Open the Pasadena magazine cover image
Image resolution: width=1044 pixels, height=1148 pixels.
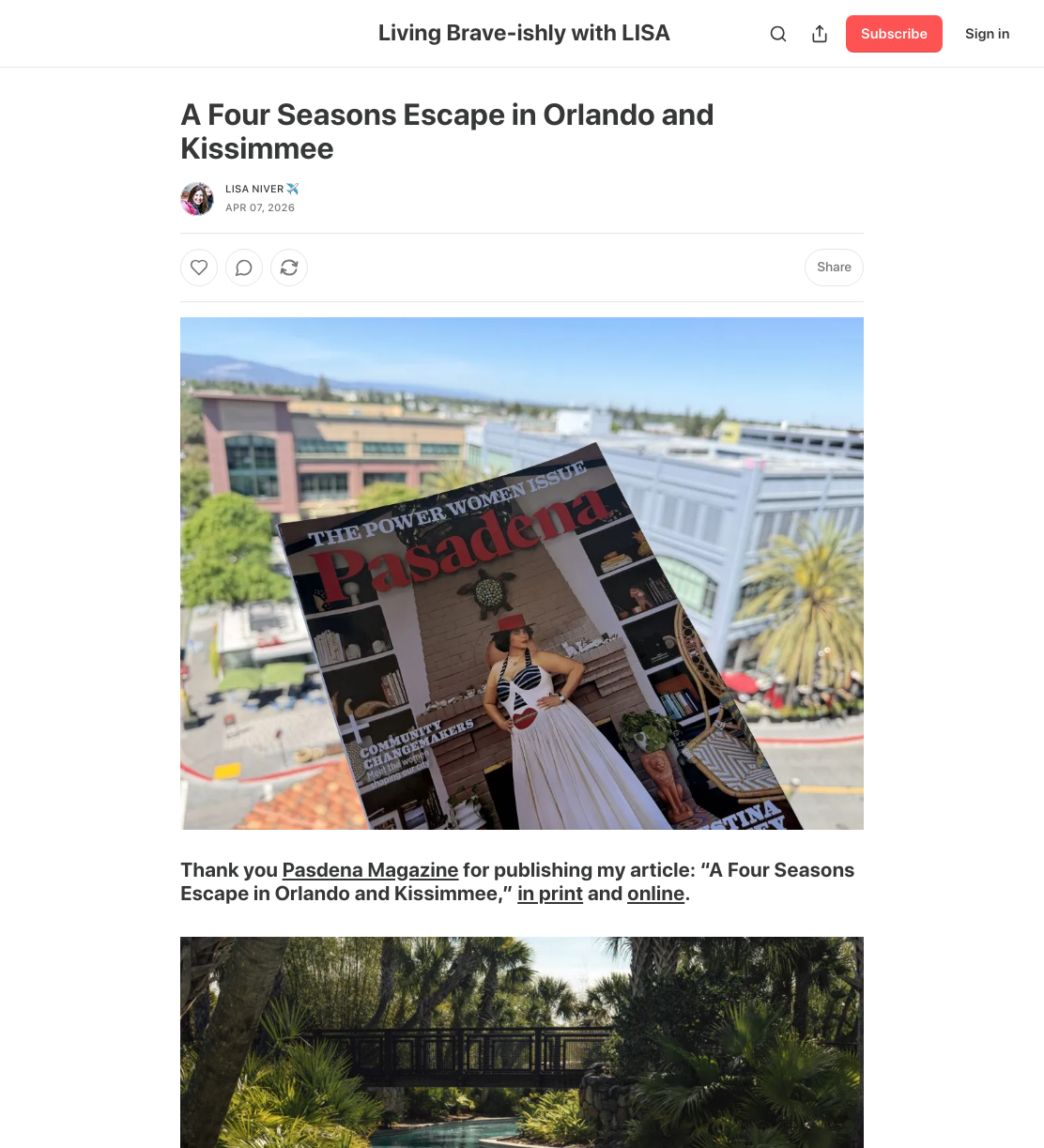tap(522, 574)
